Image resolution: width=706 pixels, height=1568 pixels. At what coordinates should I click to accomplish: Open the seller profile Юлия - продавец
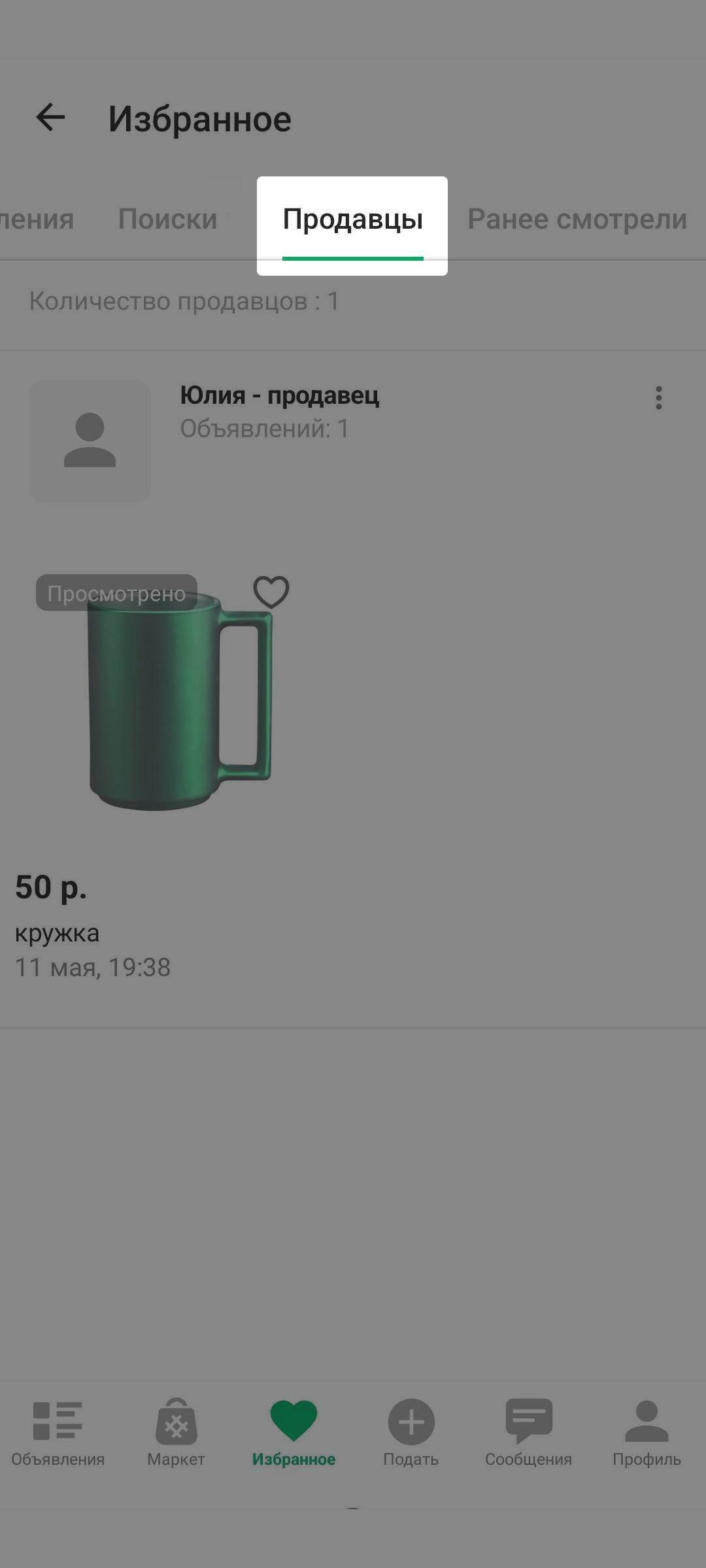[x=279, y=395]
